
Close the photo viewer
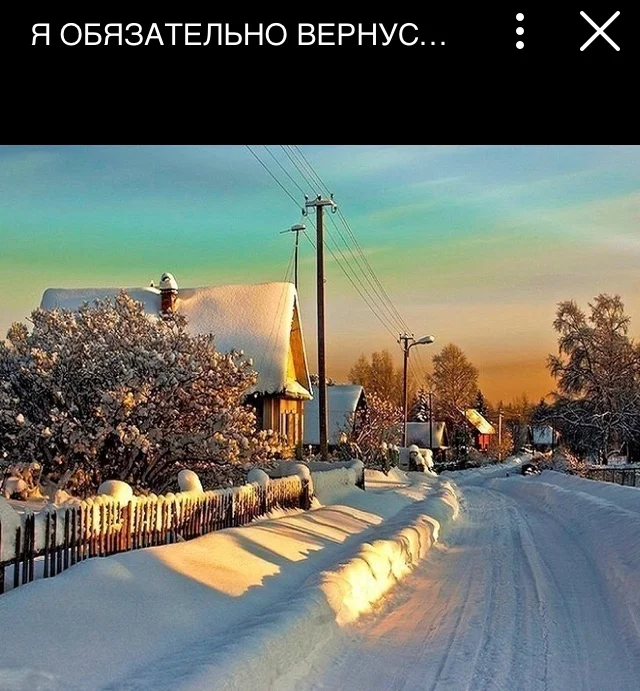pyautogui.click(x=599, y=32)
